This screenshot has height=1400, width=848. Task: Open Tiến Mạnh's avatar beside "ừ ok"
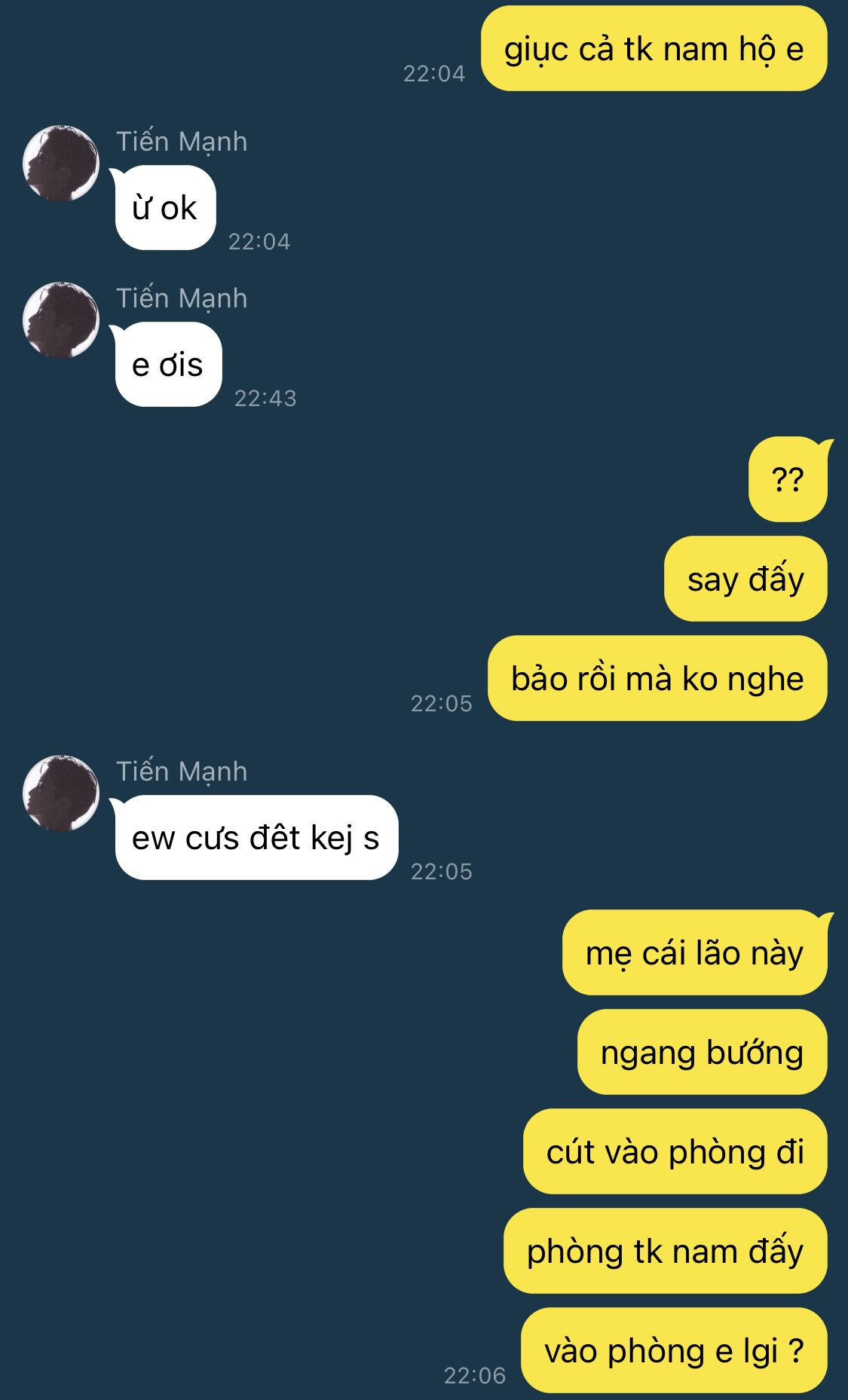point(60,163)
